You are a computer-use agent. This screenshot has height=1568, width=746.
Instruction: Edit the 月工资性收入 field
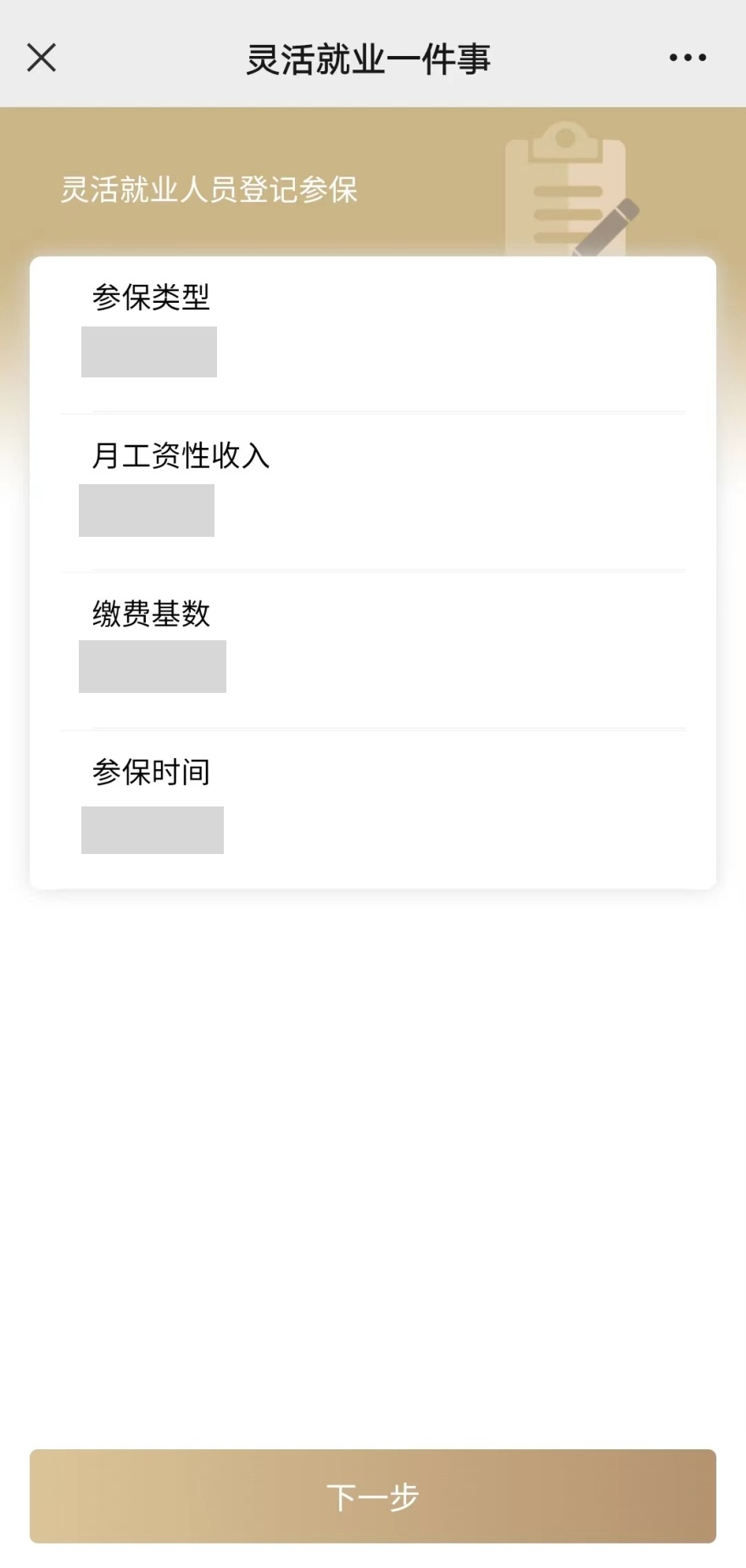pos(147,511)
